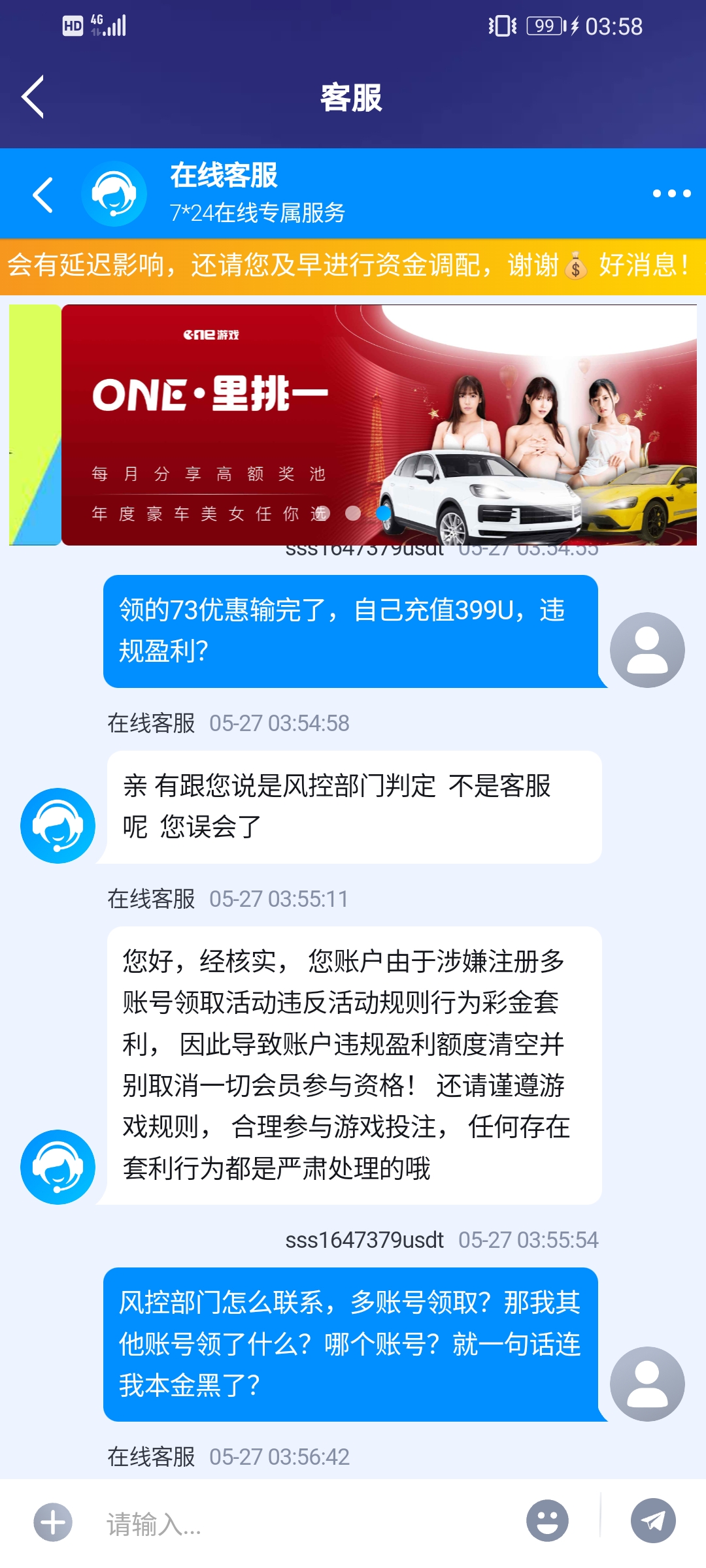The image size is (706, 1568).
Task: Tap the scrolling orange announcement banner
Action: click(353, 265)
